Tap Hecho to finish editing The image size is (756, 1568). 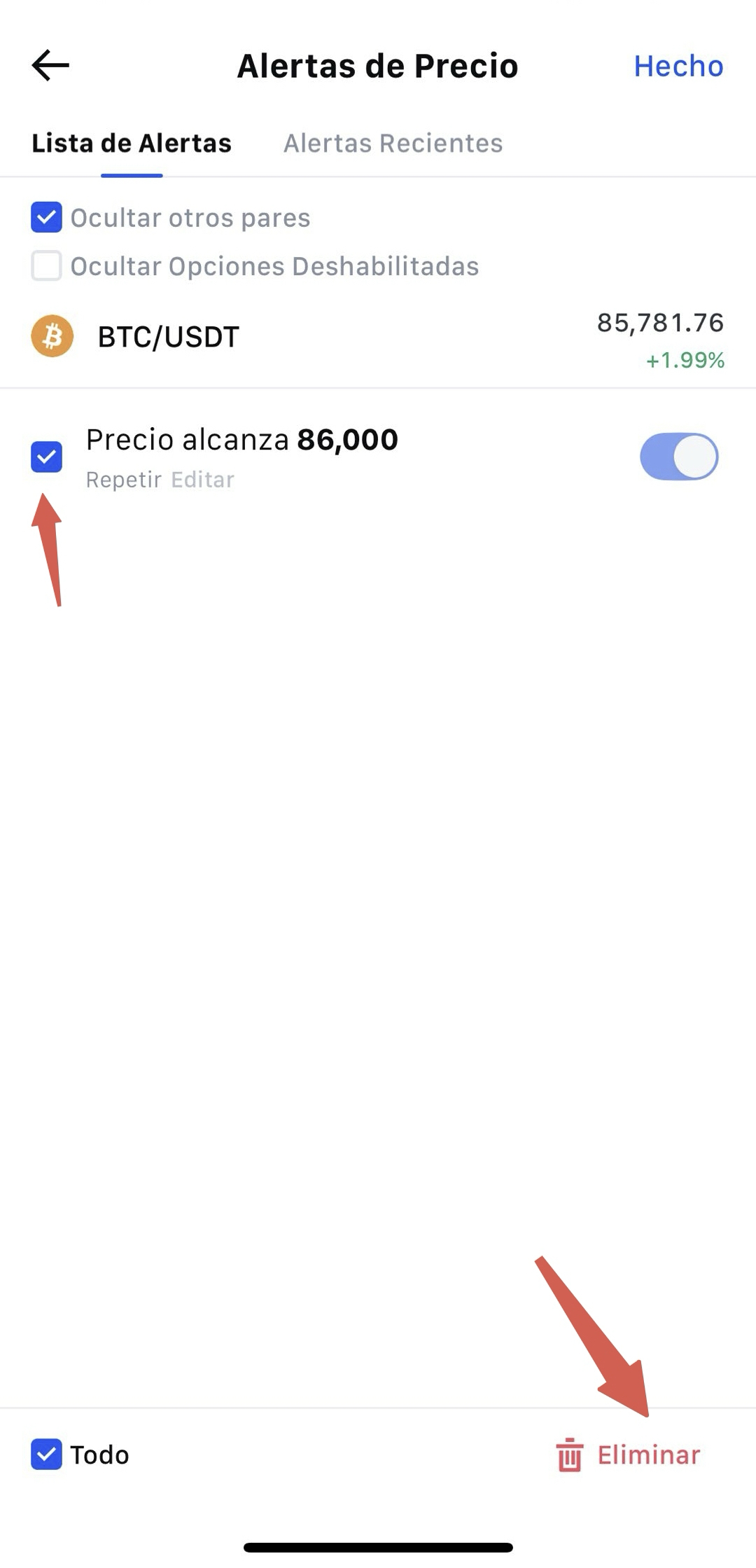click(x=678, y=66)
